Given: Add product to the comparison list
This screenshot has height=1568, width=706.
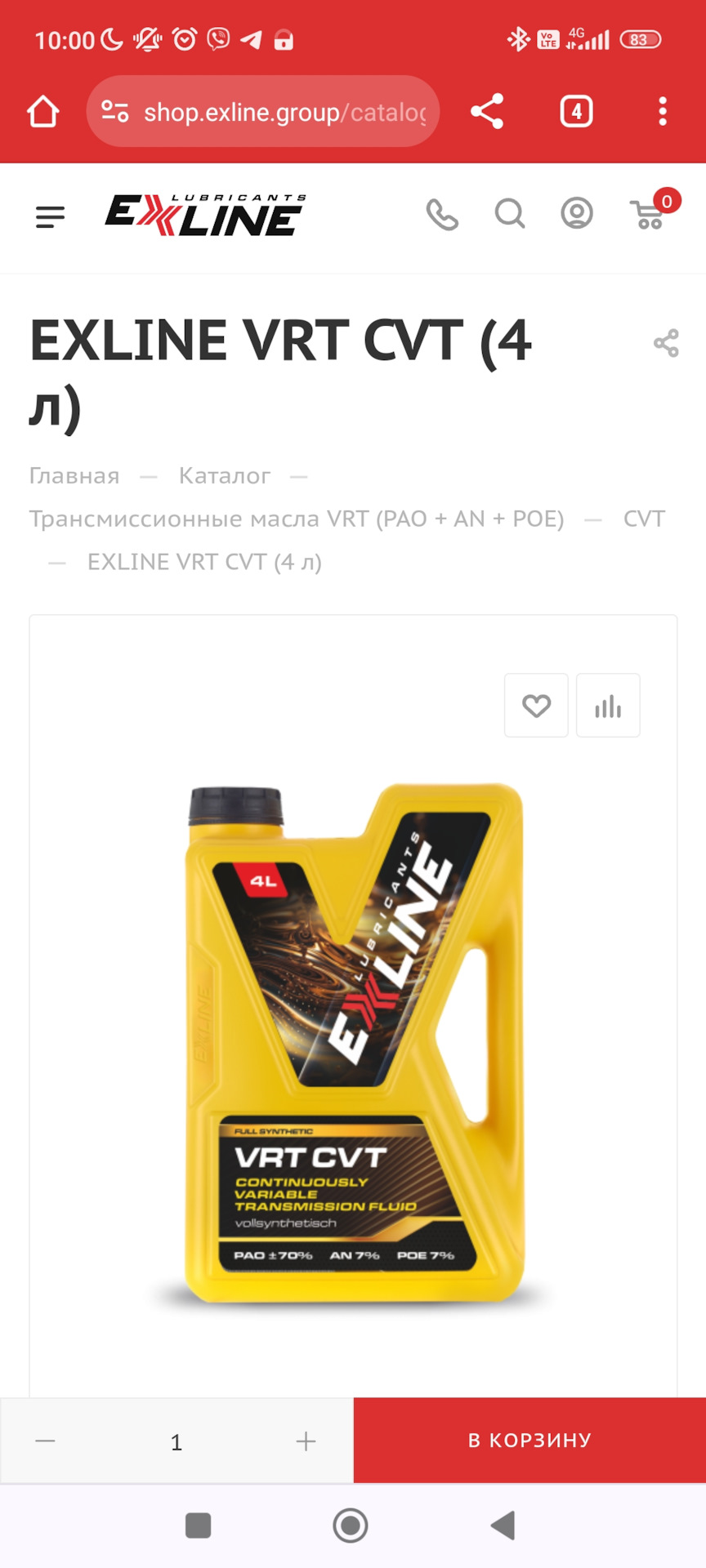Looking at the screenshot, I should click(x=608, y=706).
